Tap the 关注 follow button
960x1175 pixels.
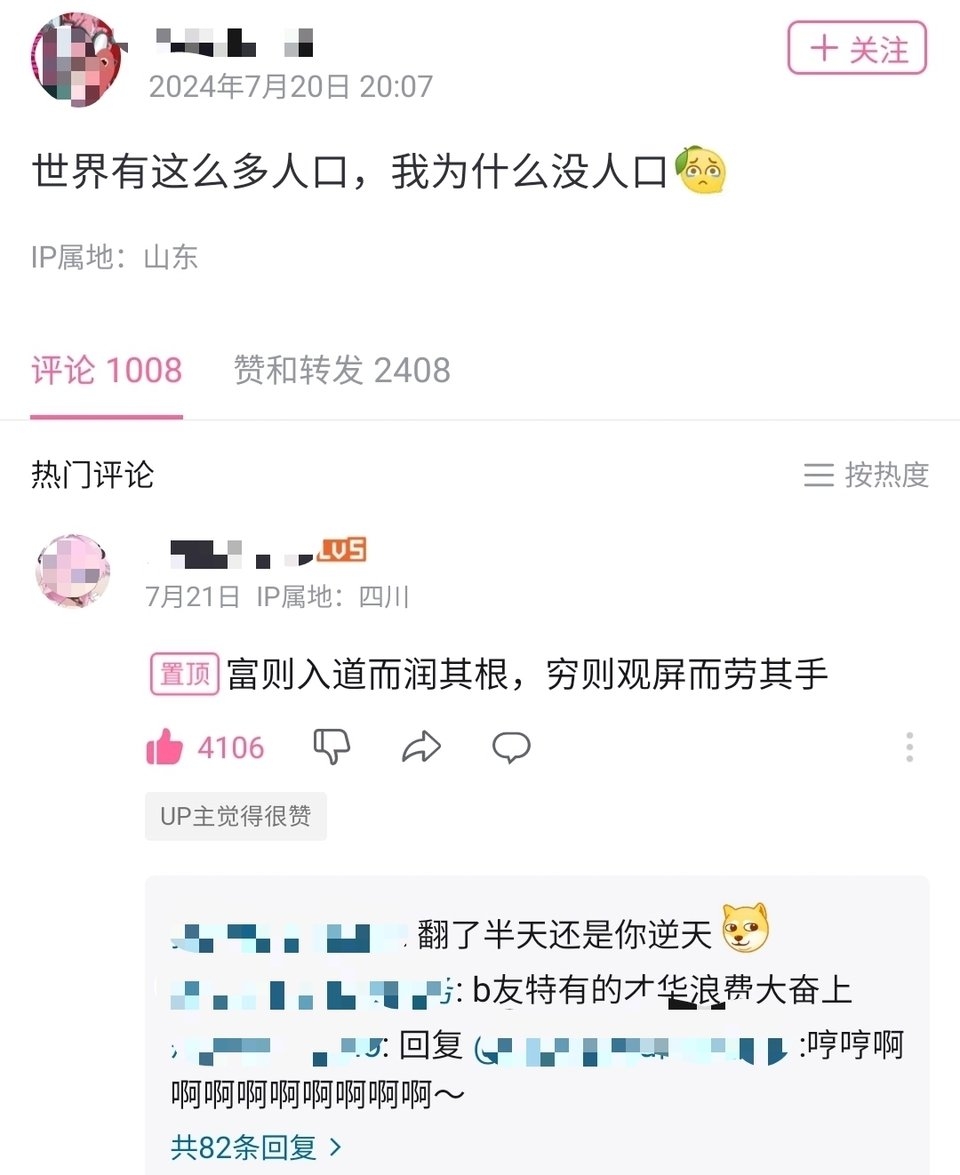[x=857, y=49]
